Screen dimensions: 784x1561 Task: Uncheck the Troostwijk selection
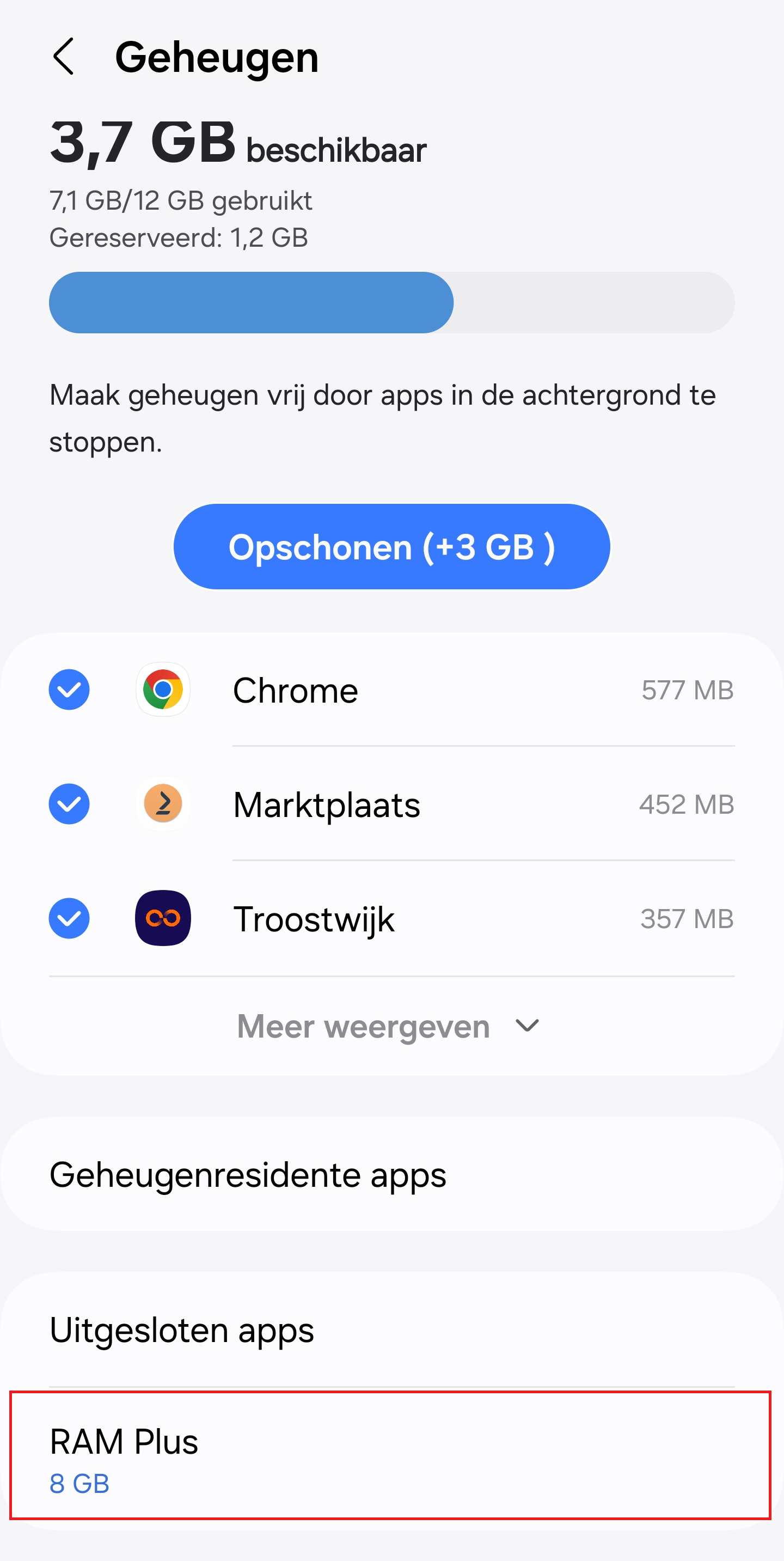(x=69, y=918)
